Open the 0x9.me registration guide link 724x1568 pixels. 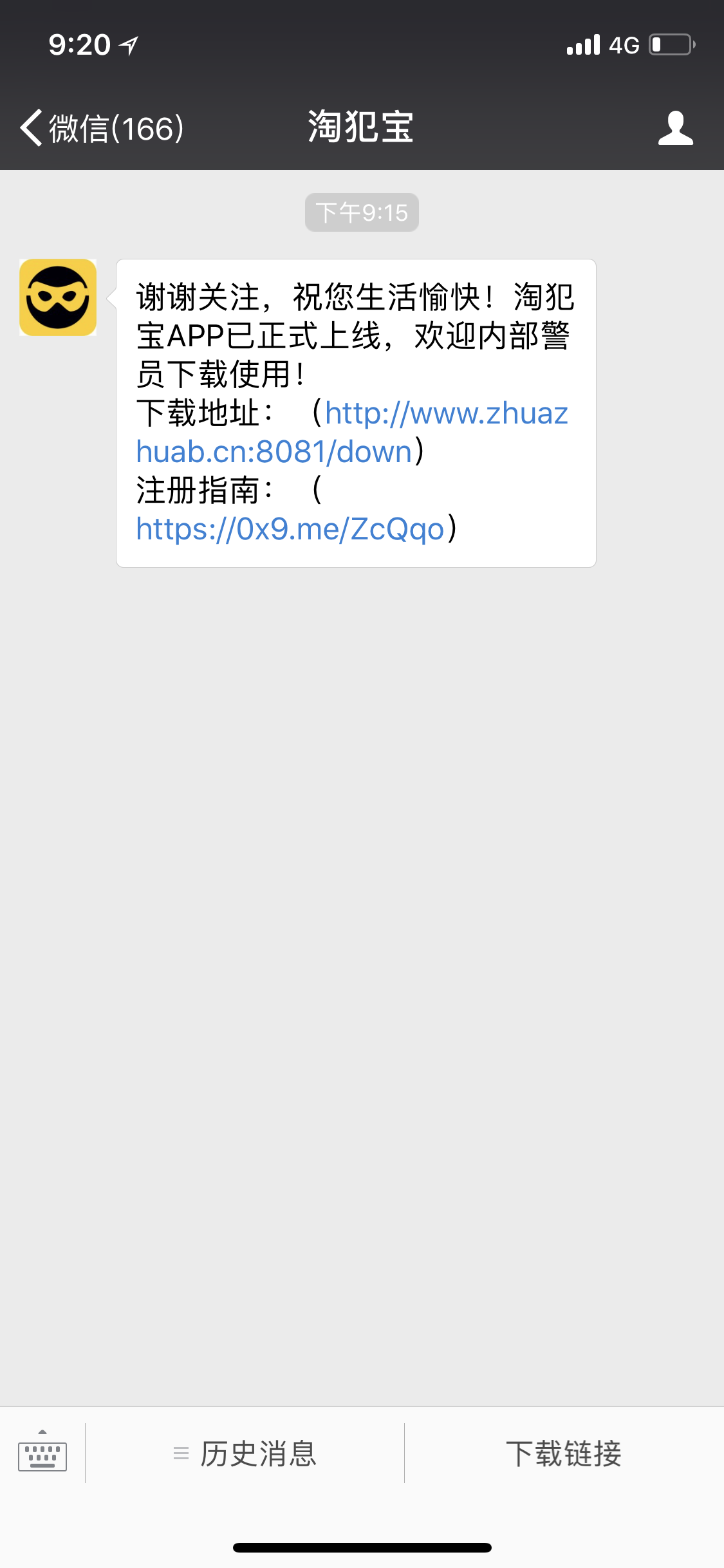290,529
